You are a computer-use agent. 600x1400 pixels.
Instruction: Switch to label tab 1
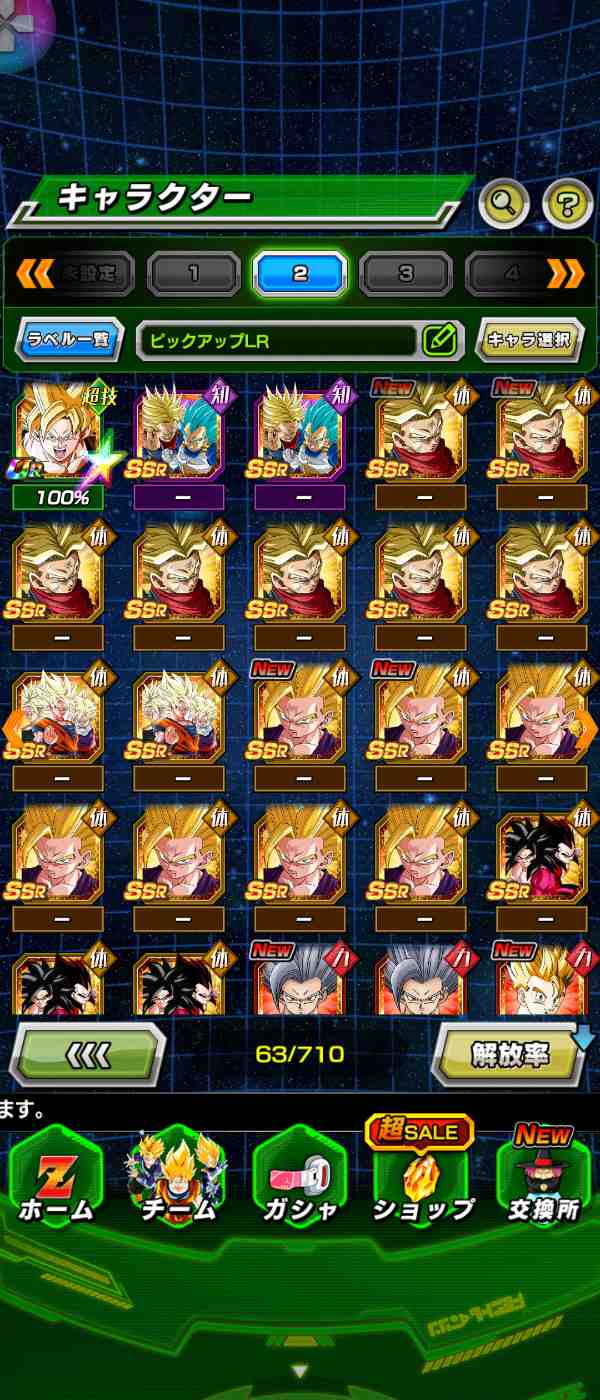(x=194, y=273)
